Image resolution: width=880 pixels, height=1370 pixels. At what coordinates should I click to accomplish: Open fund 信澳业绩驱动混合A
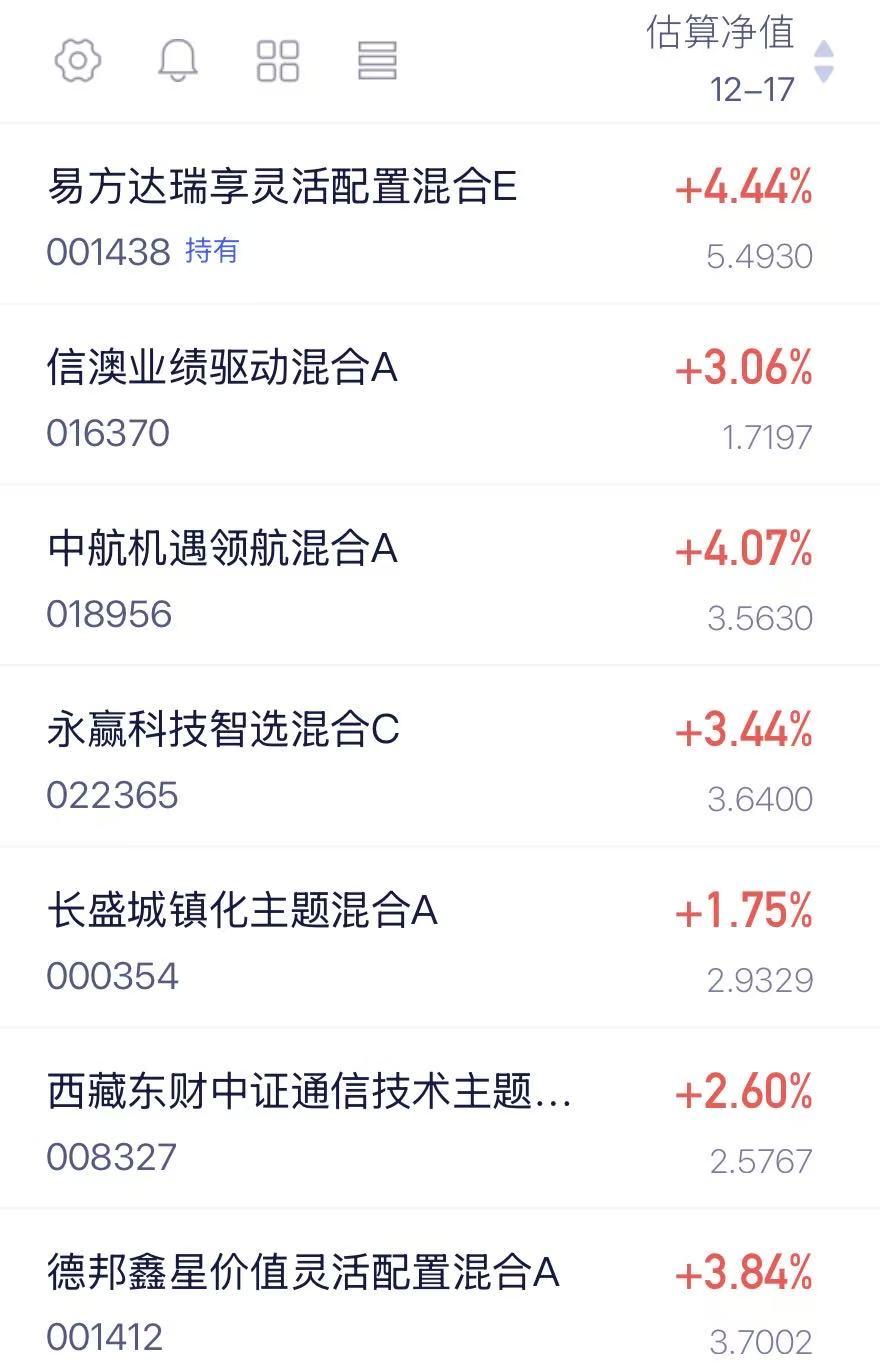click(x=222, y=369)
